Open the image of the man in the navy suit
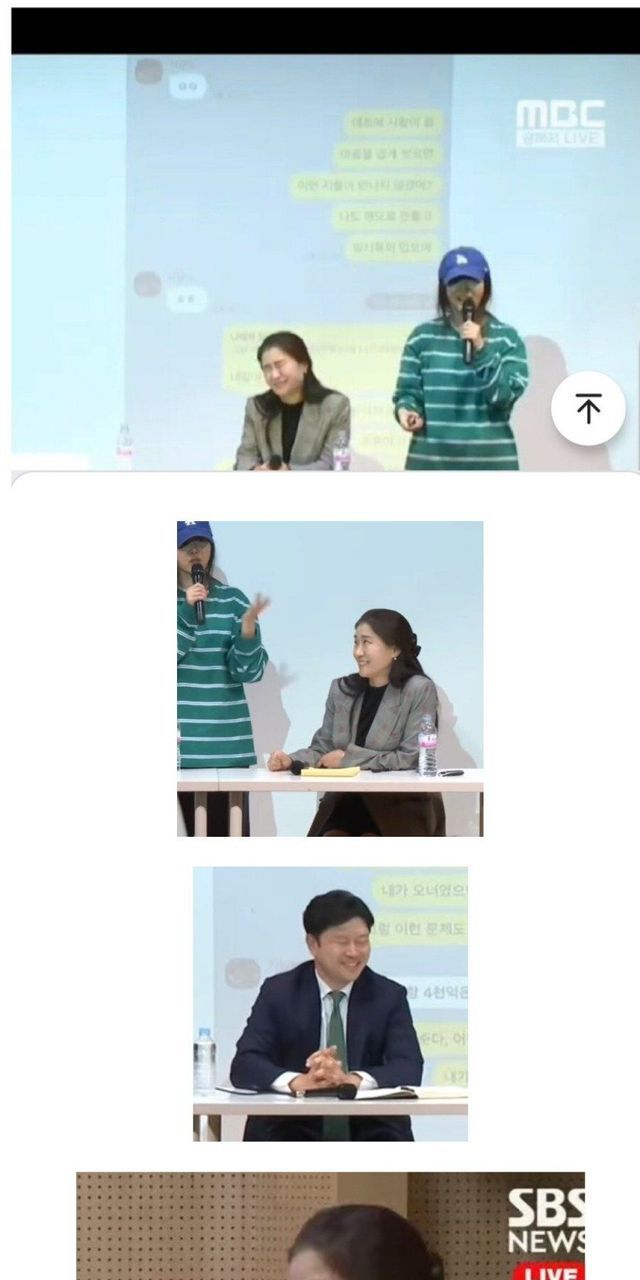The height and width of the screenshot is (1280, 640). pyautogui.click(x=330, y=1003)
